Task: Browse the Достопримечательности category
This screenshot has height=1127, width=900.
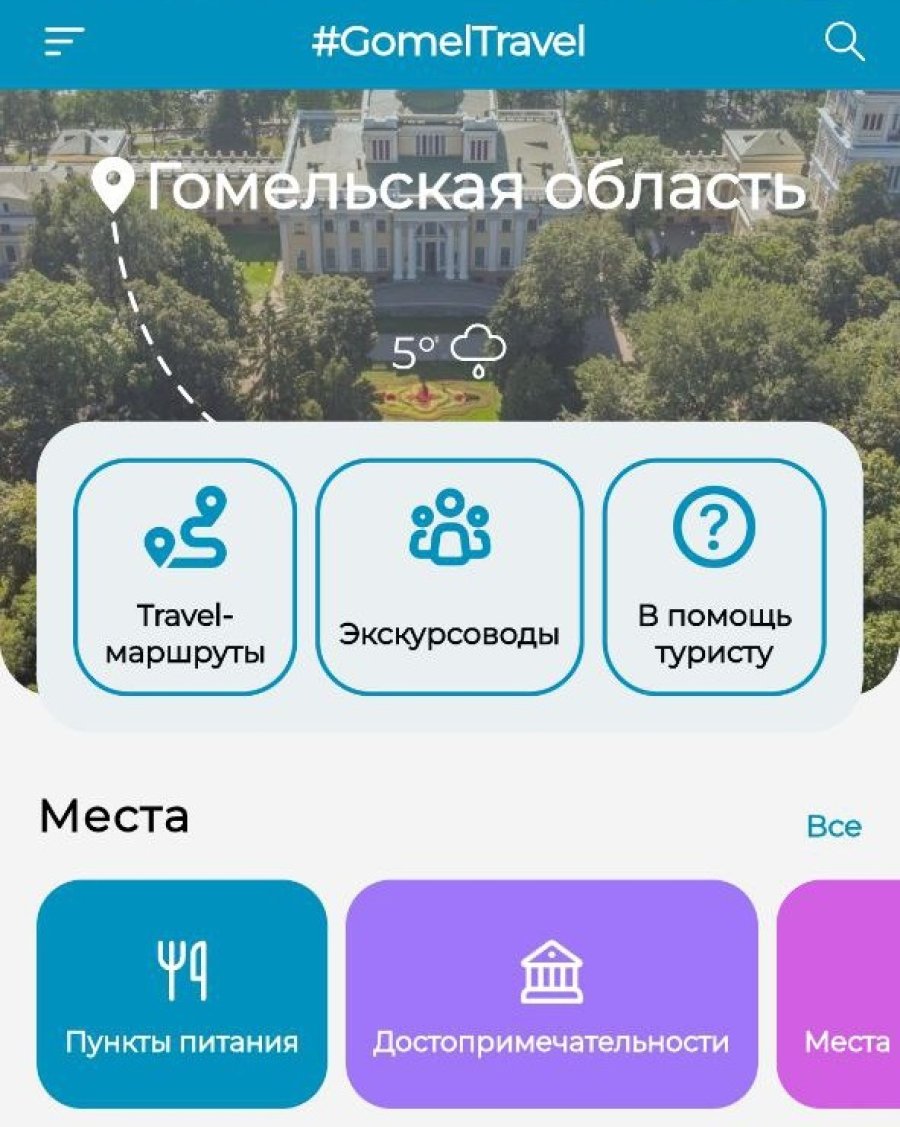Action: pyautogui.click(x=551, y=994)
